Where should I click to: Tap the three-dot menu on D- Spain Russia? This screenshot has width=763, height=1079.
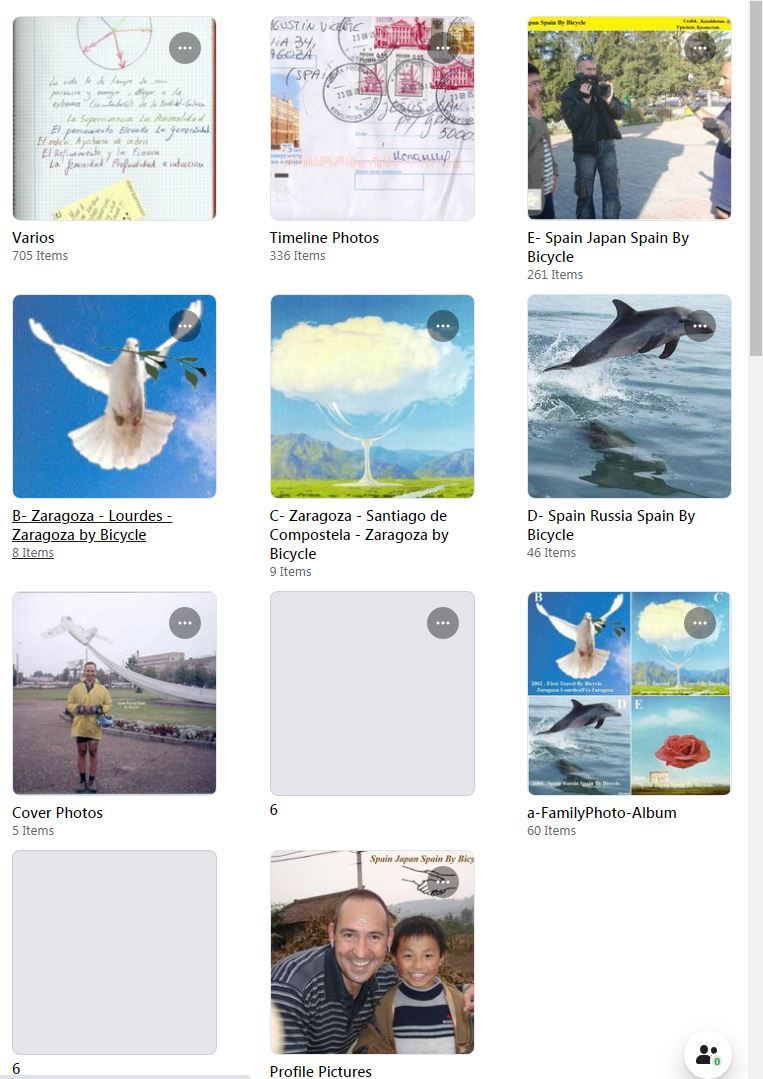click(x=700, y=325)
